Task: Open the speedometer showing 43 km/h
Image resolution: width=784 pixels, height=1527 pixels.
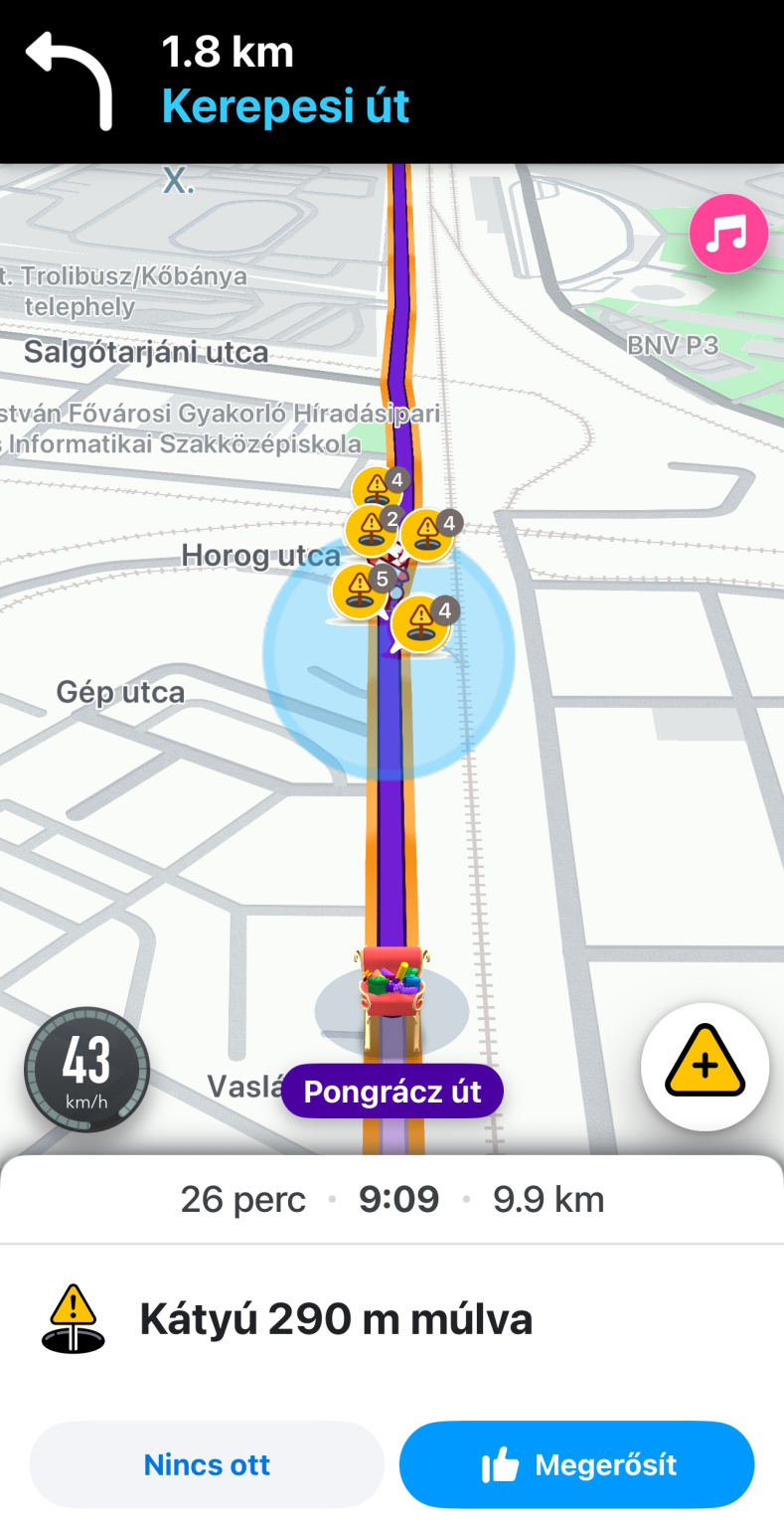Action: click(86, 1070)
